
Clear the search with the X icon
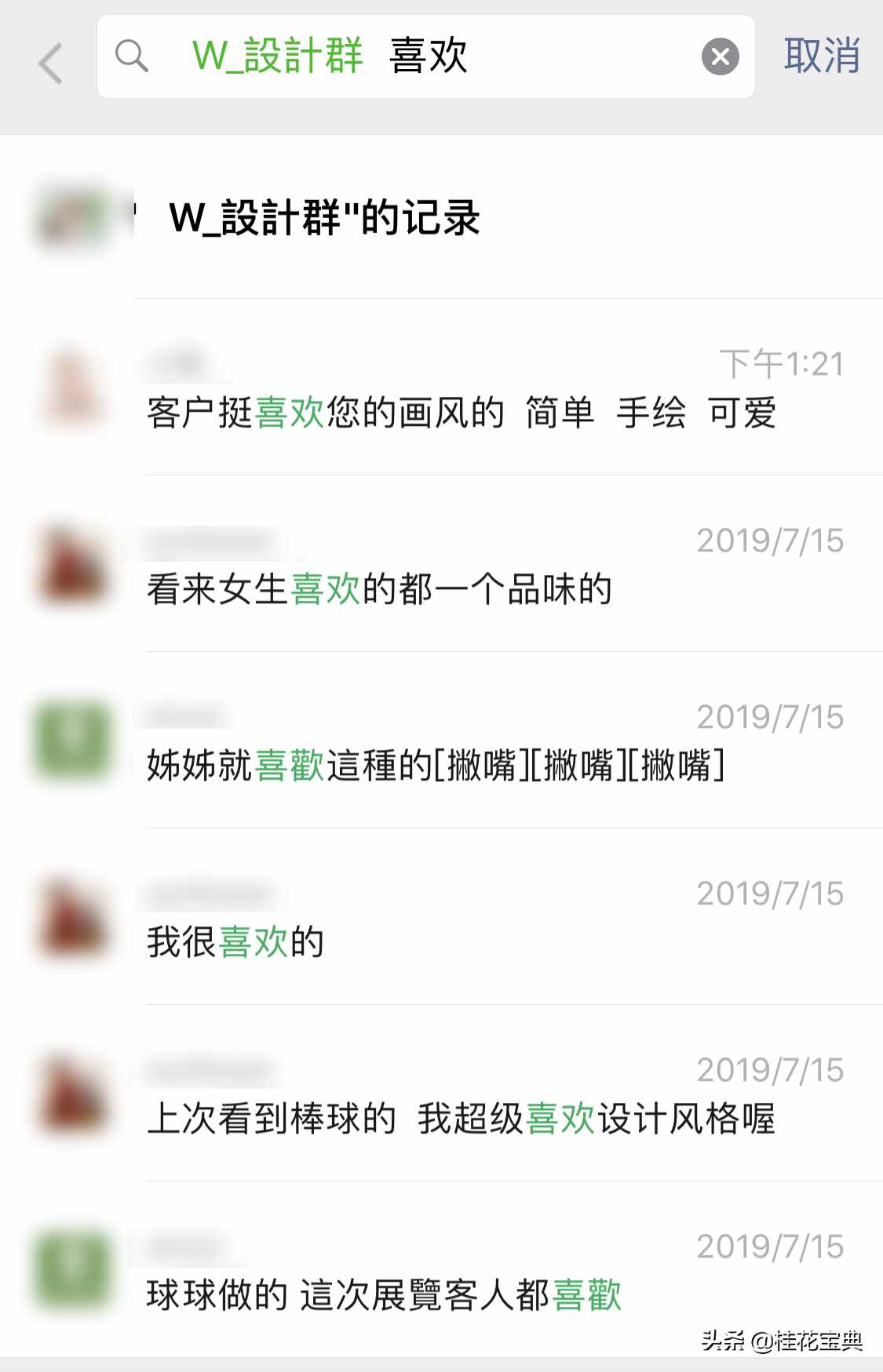tap(718, 55)
